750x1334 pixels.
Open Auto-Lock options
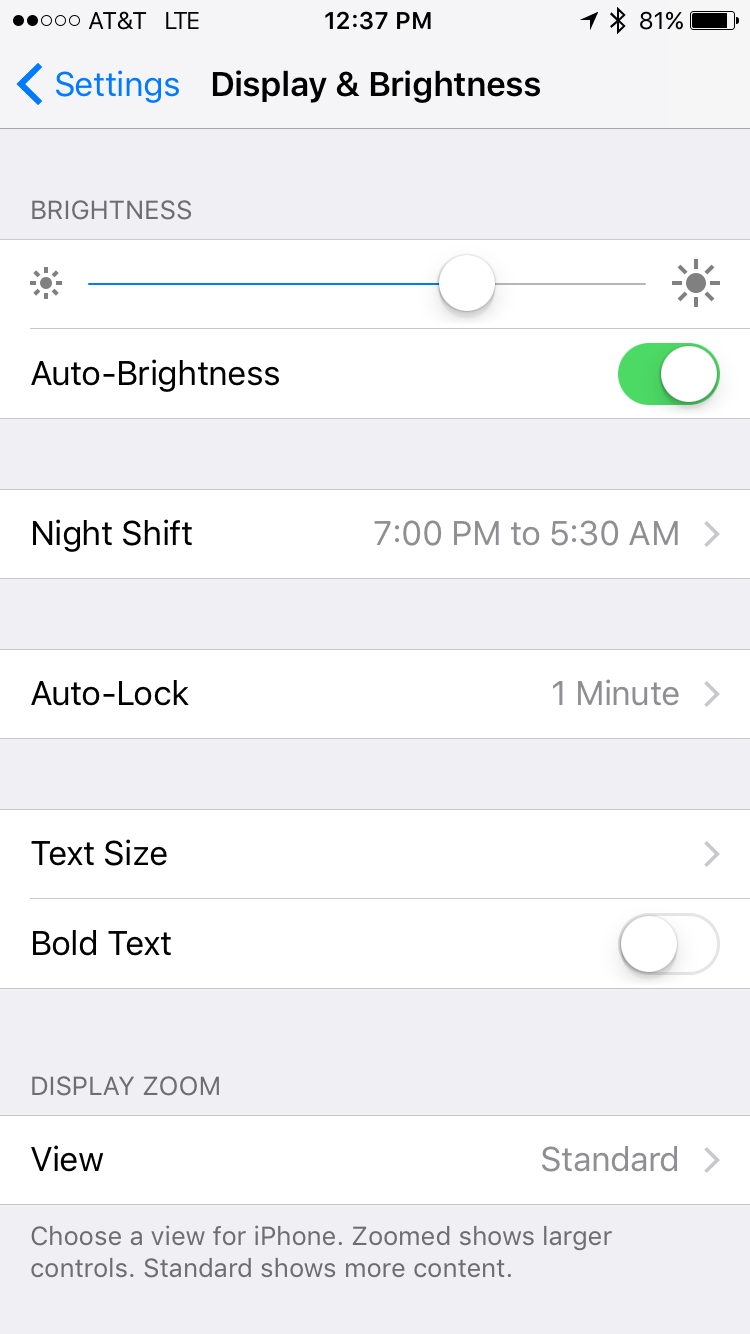[x=375, y=694]
